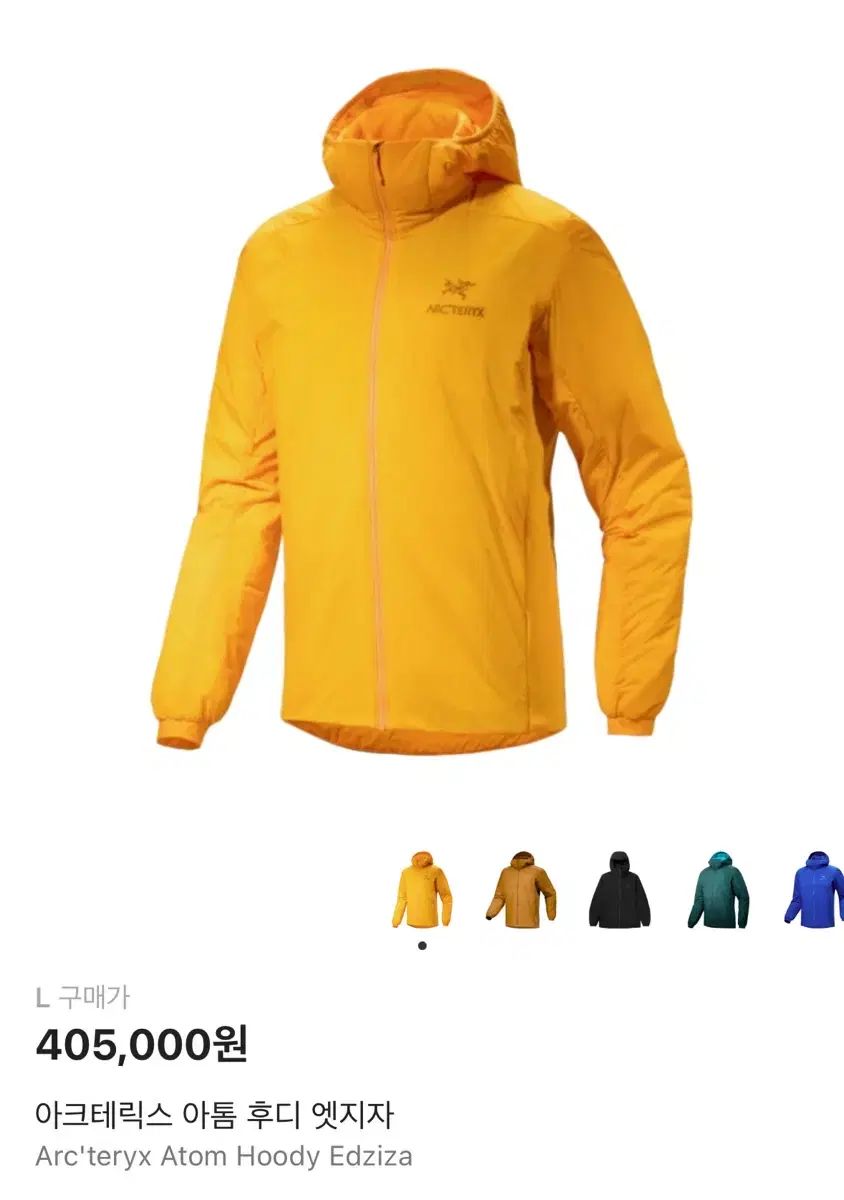Select the yellow jacket color thumbnail
This screenshot has width=844, height=1200.
pos(422,889)
